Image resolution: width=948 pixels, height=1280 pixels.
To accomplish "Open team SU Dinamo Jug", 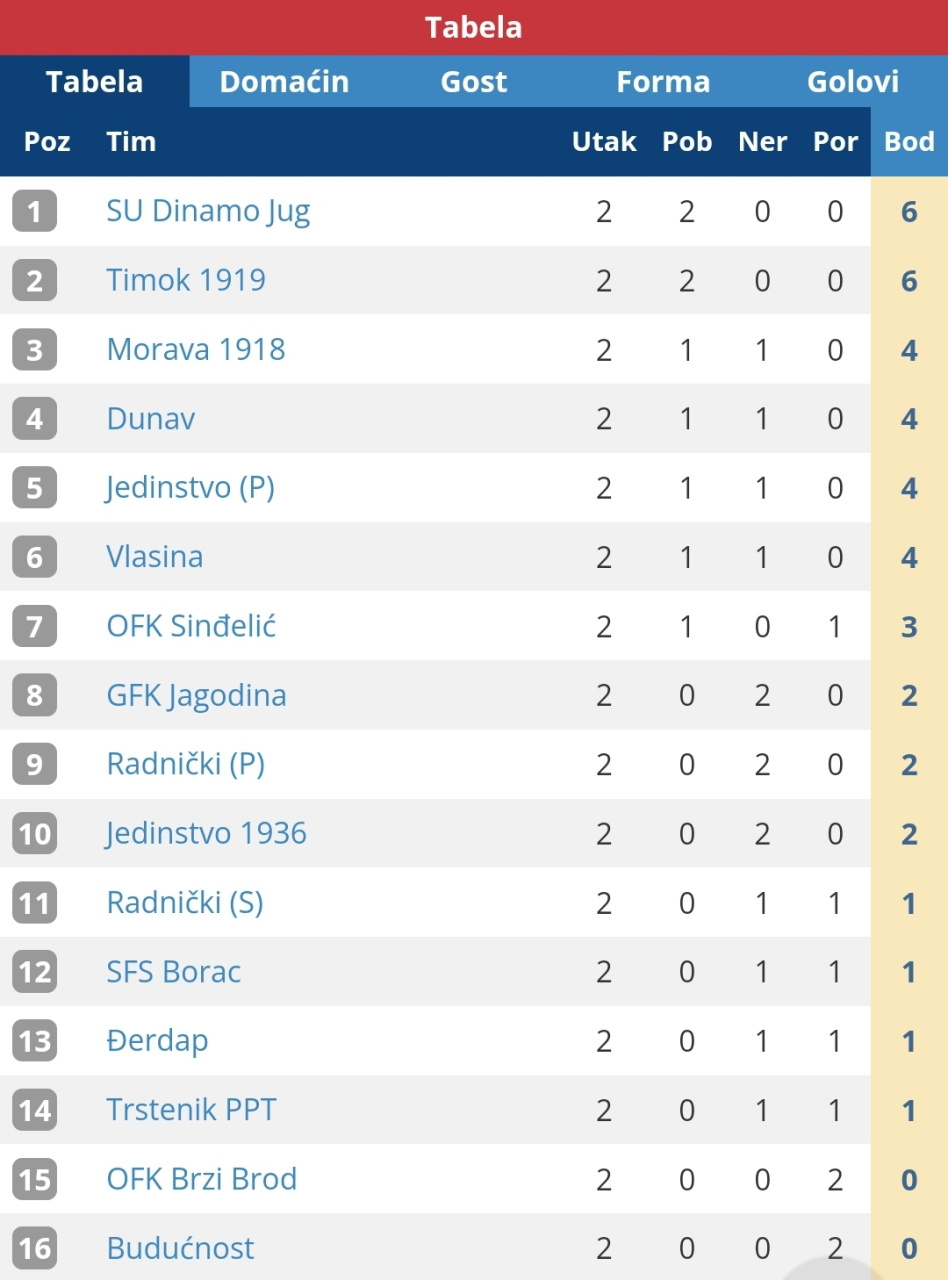I will tap(208, 212).
